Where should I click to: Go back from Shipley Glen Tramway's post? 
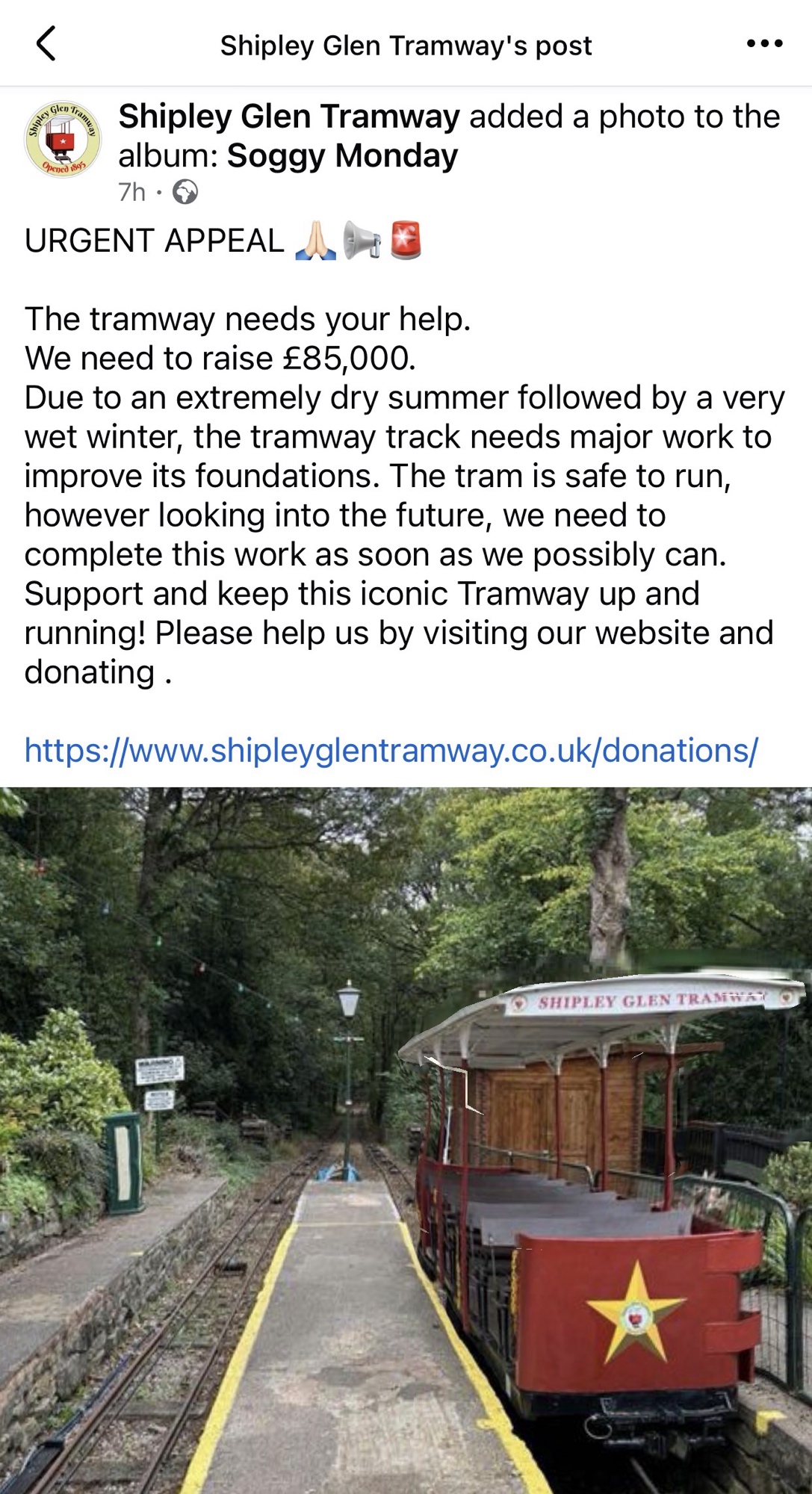46,44
